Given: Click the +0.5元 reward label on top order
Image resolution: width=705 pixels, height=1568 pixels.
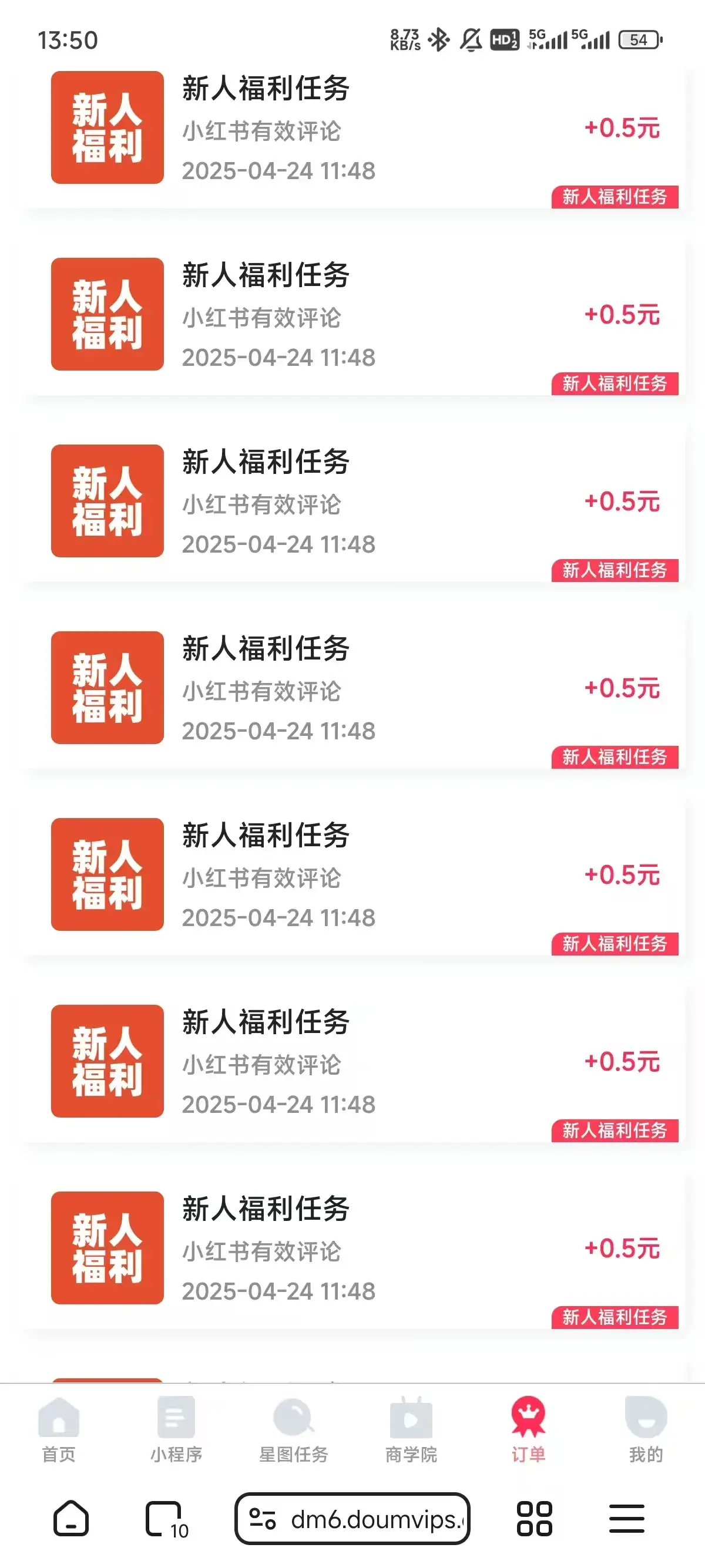Looking at the screenshot, I should pyautogui.click(x=623, y=129).
